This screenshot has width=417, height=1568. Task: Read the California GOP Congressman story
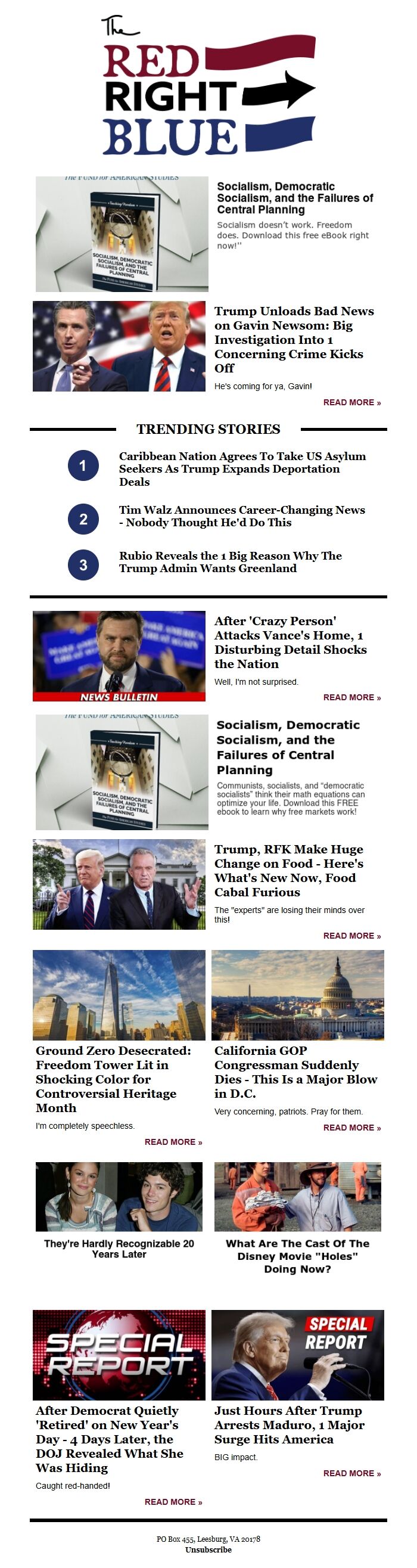(x=295, y=1072)
